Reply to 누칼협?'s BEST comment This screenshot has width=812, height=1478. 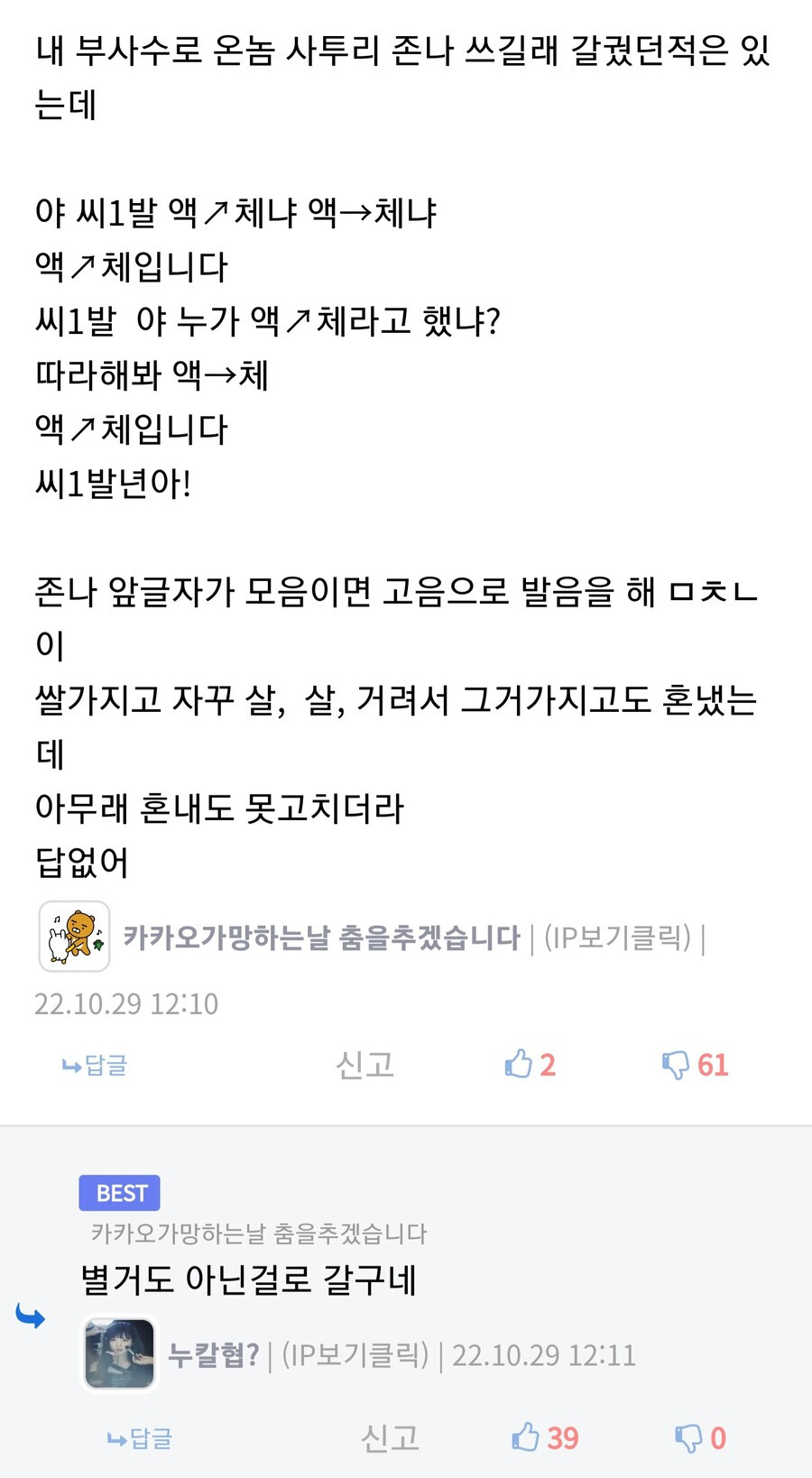click(x=140, y=1438)
